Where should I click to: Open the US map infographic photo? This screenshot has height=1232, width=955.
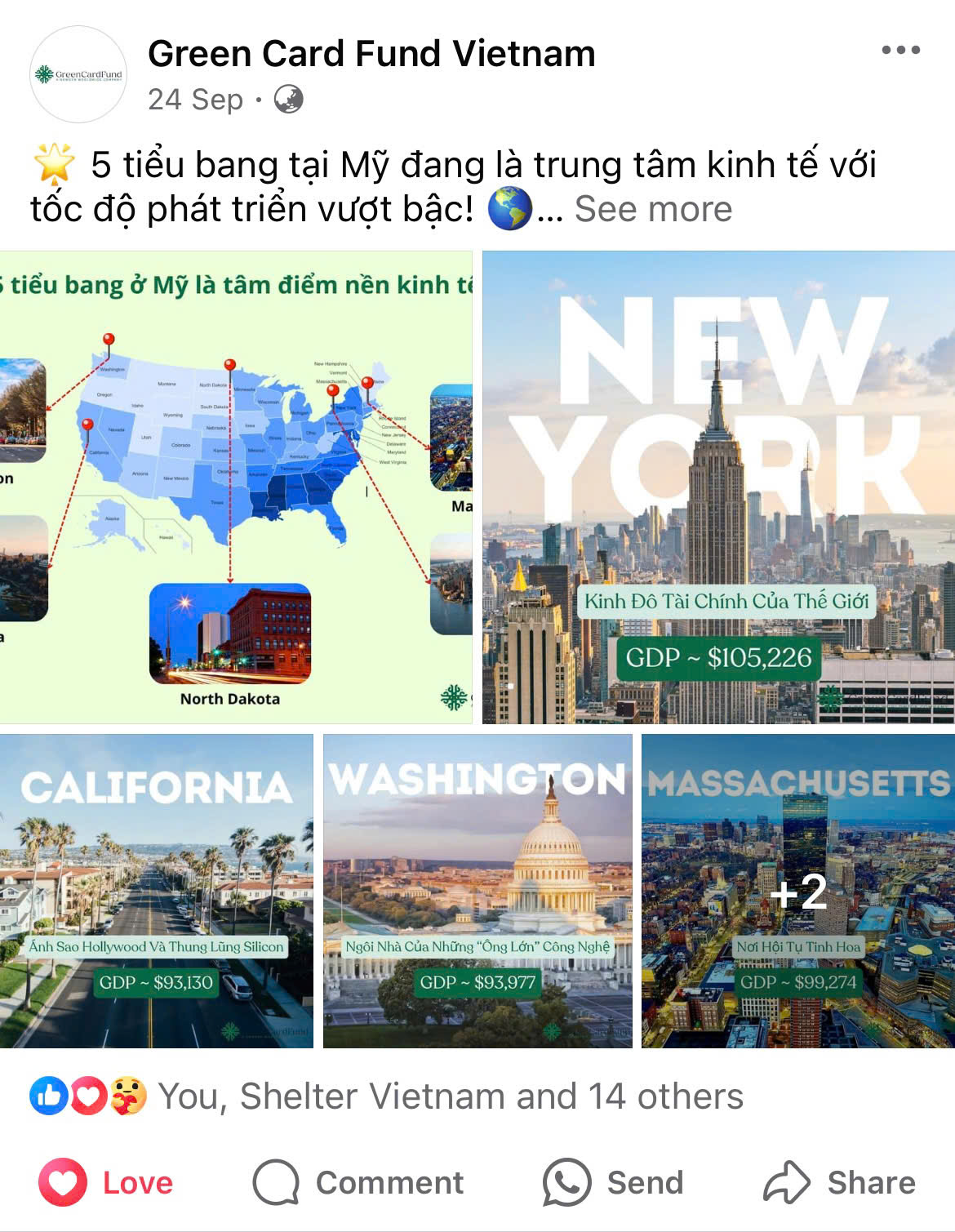(x=236, y=487)
